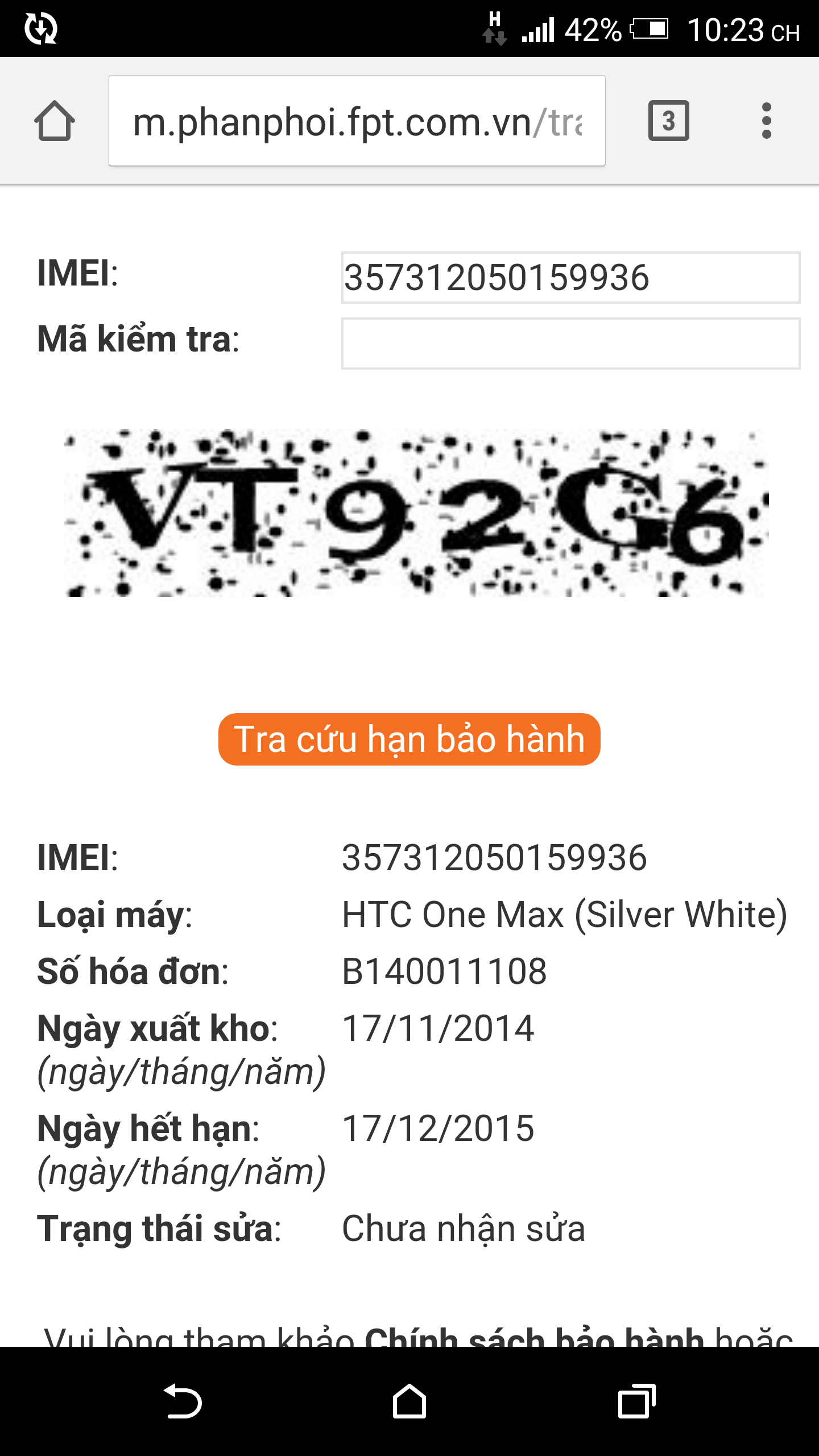Tap the Tra cứu hạn bảo hành button
Viewport: 819px width, 1456px height.
(x=409, y=739)
